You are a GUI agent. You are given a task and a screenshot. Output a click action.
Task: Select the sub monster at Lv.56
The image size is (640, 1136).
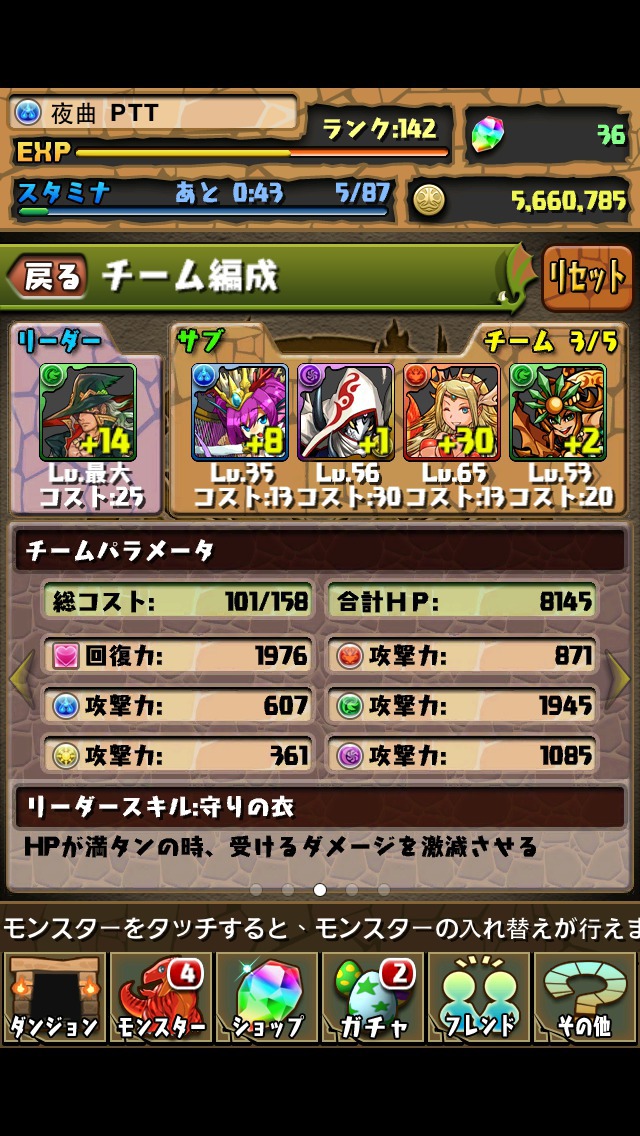[345, 412]
